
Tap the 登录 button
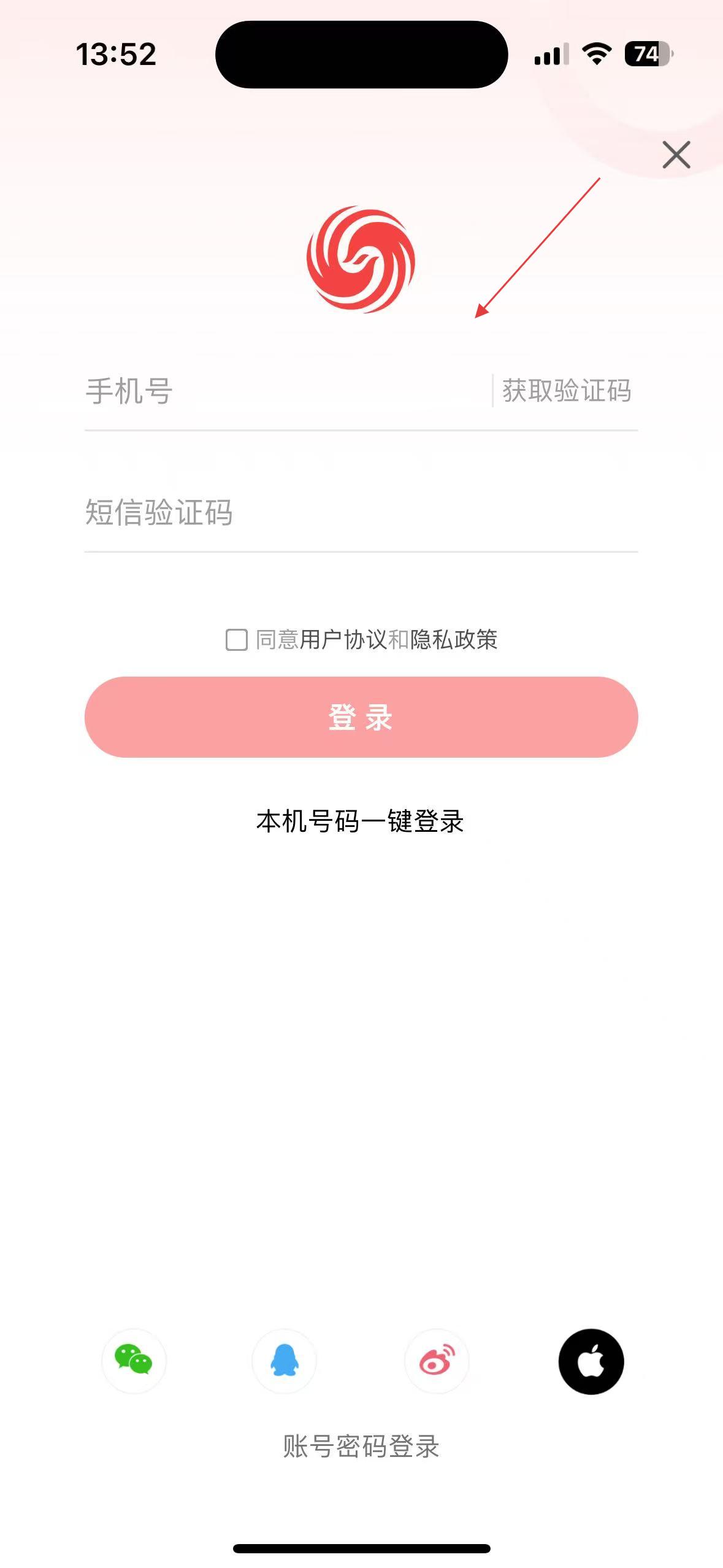361,717
